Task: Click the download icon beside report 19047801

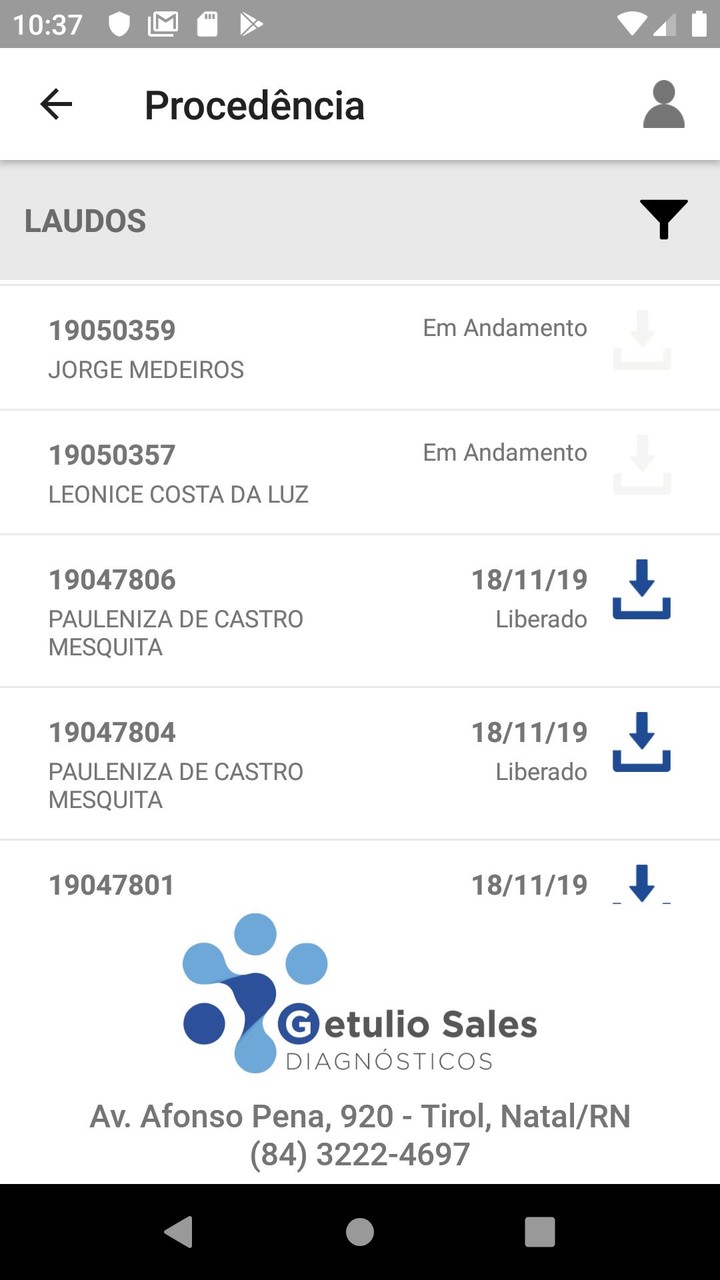Action: 641,885
